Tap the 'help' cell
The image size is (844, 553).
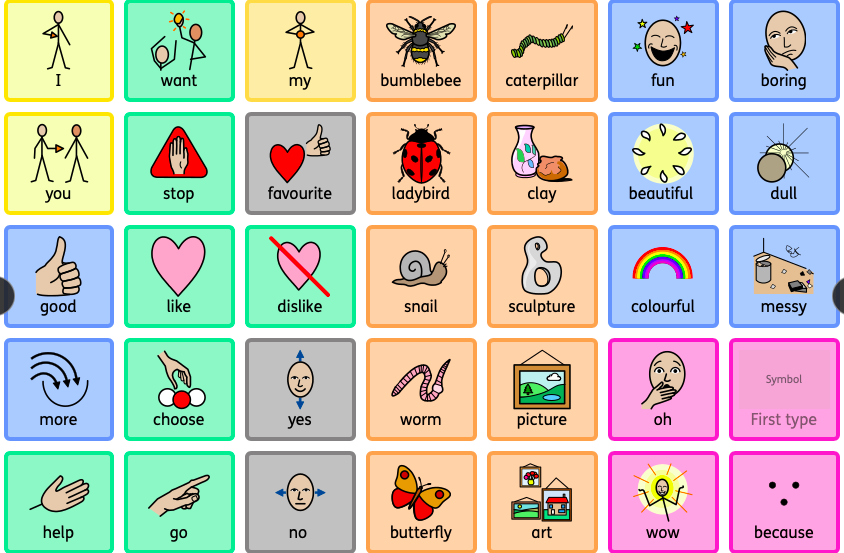(x=58, y=502)
